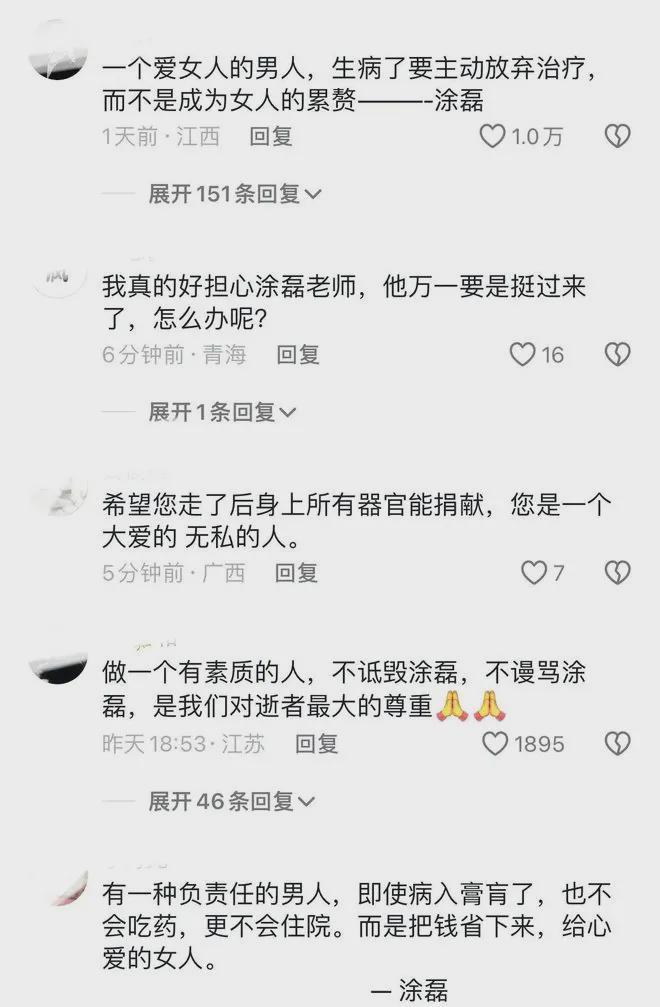Viewport: 660px width, 1007px height.
Task: Like the 江苏 comment with 1895 likes
Action: tap(496, 743)
